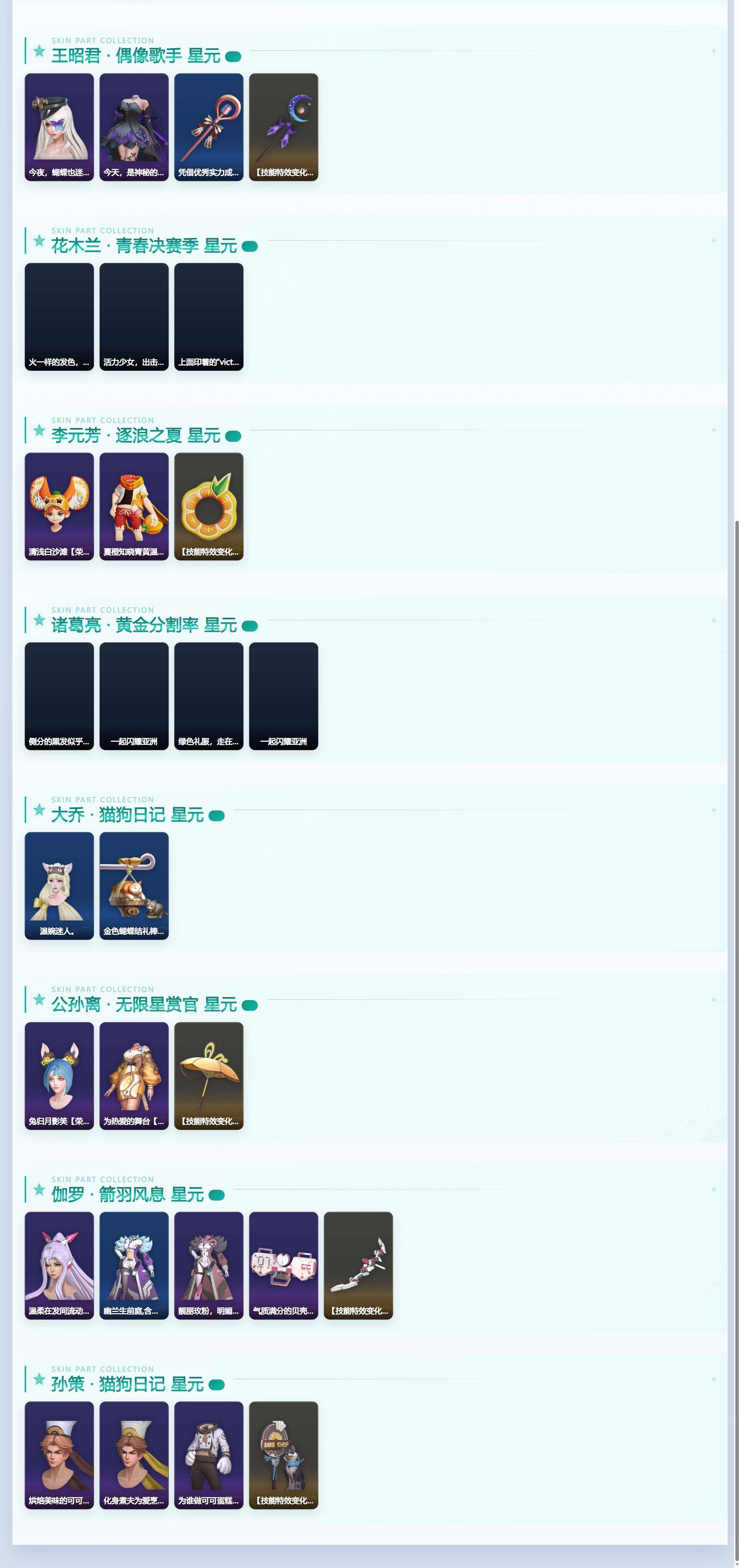Open 王昭君 skill effect card 【技能特效变化...
The width and height of the screenshot is (740, 1568).
coord(284,127)
